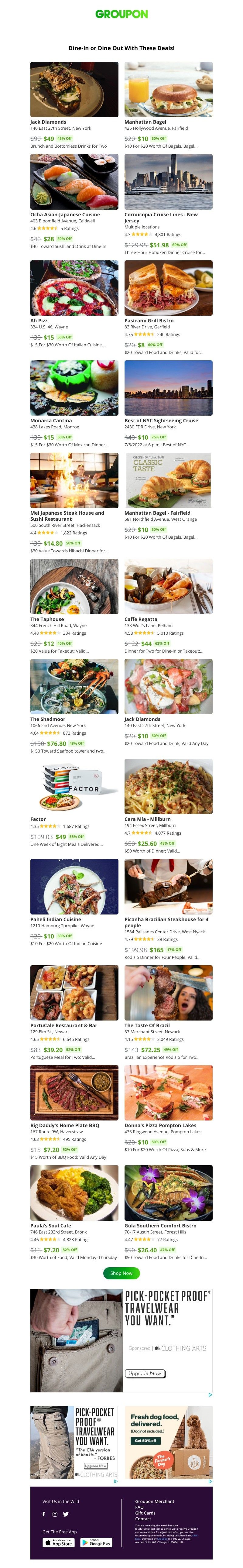Select the Pastrami Grill Bistro deal
The height and width of the screenshot is (1568, 243).
(x=168, y=288)
